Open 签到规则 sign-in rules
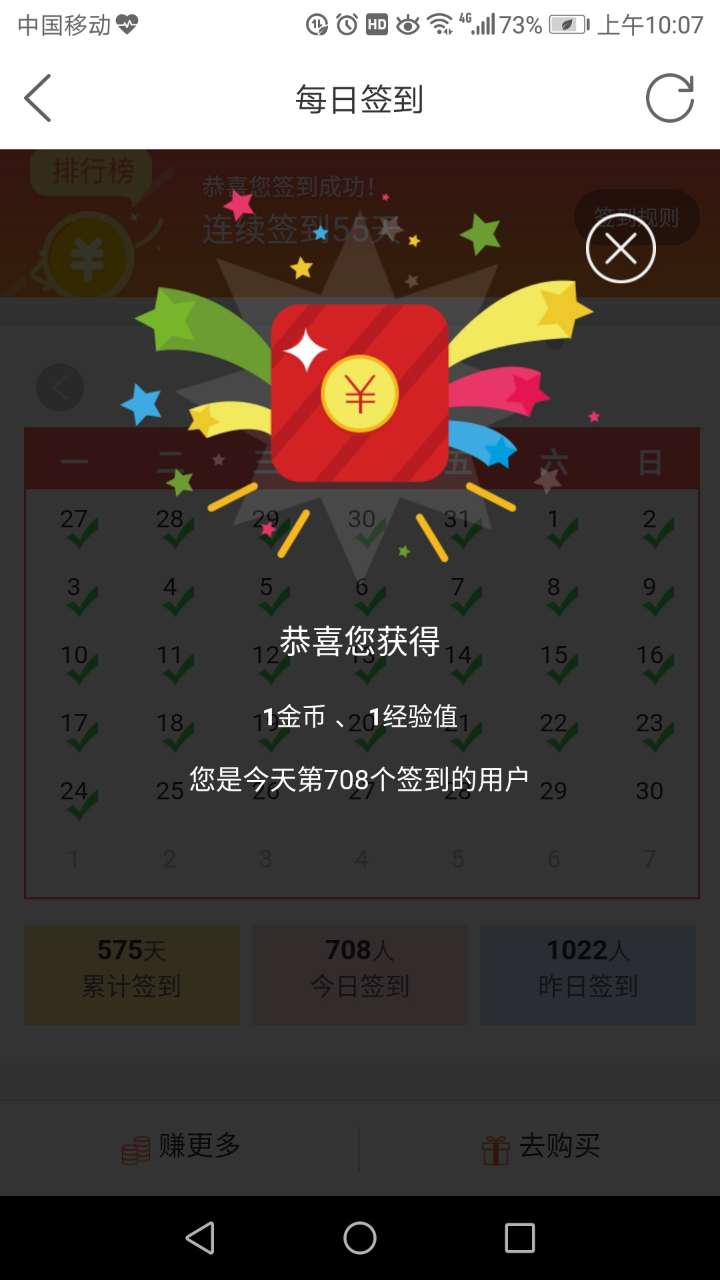The width and height of the screenshot is (720, 1280). coord(636,217)
